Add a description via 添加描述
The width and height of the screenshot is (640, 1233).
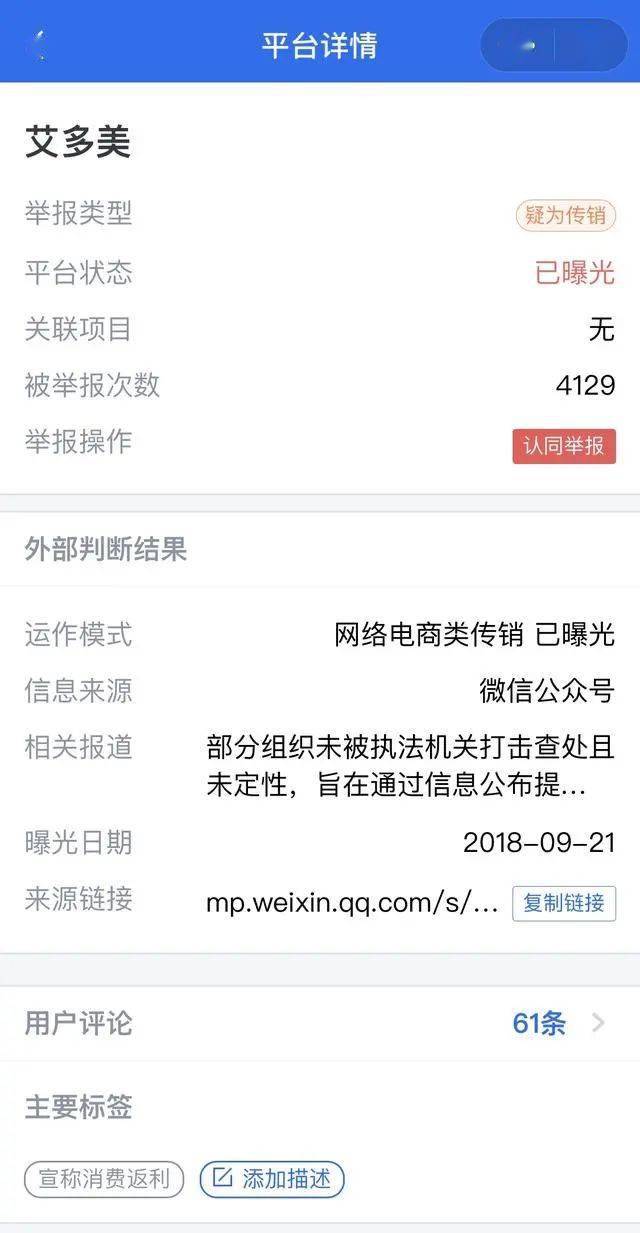(x=272, y=1179)
